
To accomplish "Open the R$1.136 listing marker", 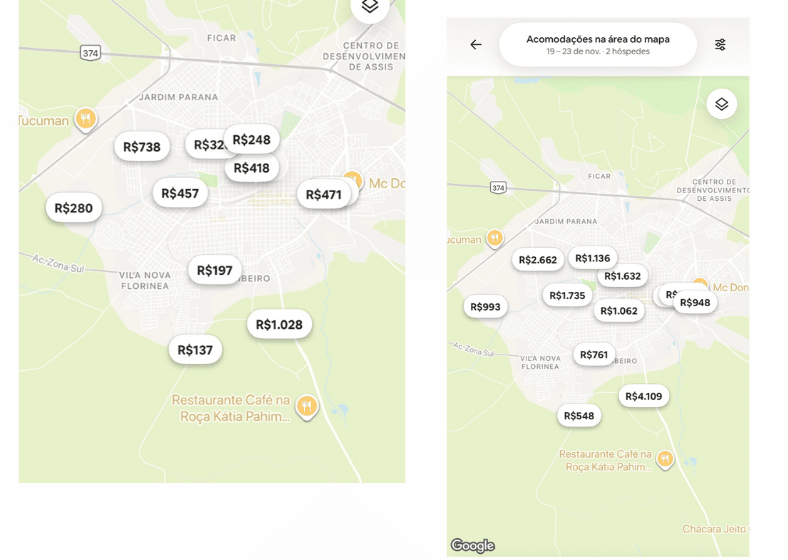I will (x=592, y=258).
